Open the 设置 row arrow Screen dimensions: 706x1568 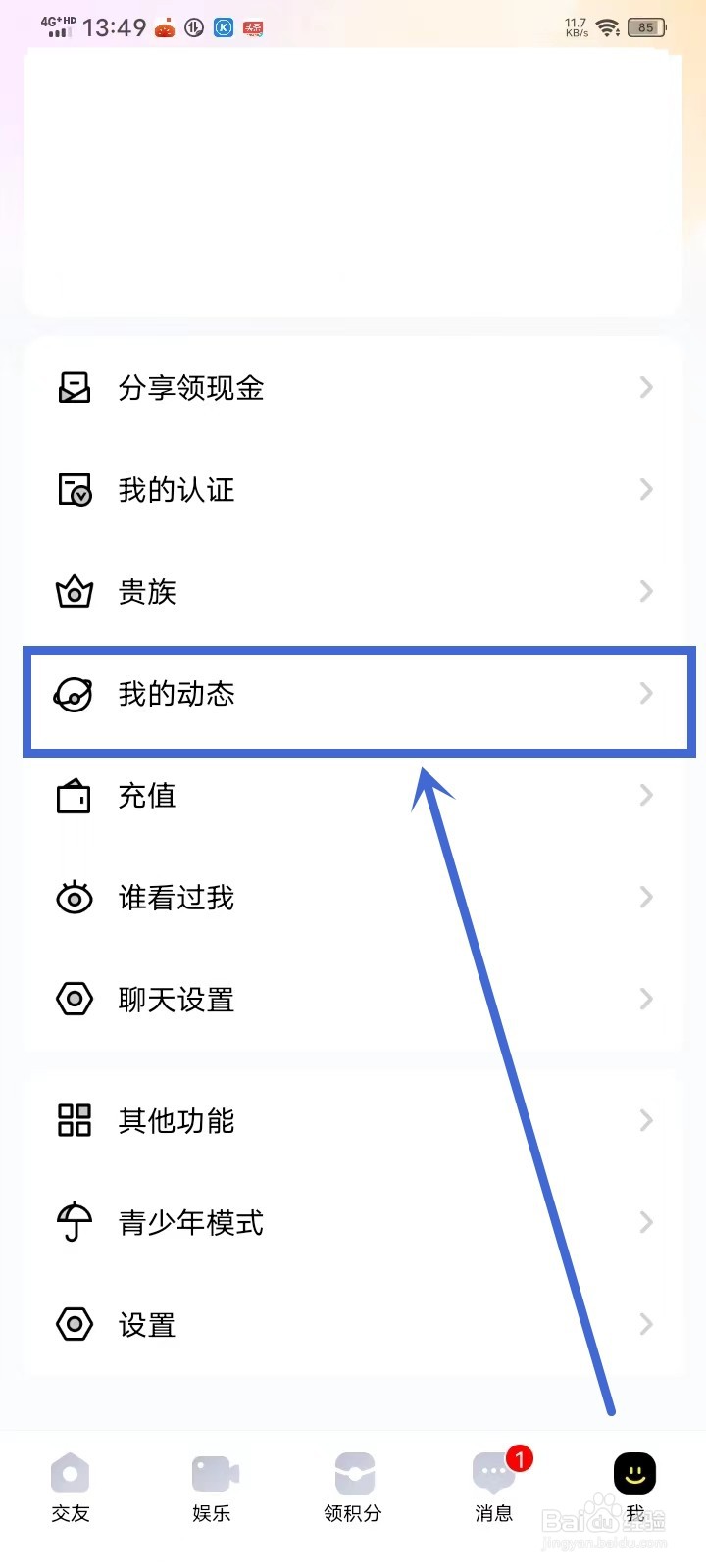click(645, 1324)
